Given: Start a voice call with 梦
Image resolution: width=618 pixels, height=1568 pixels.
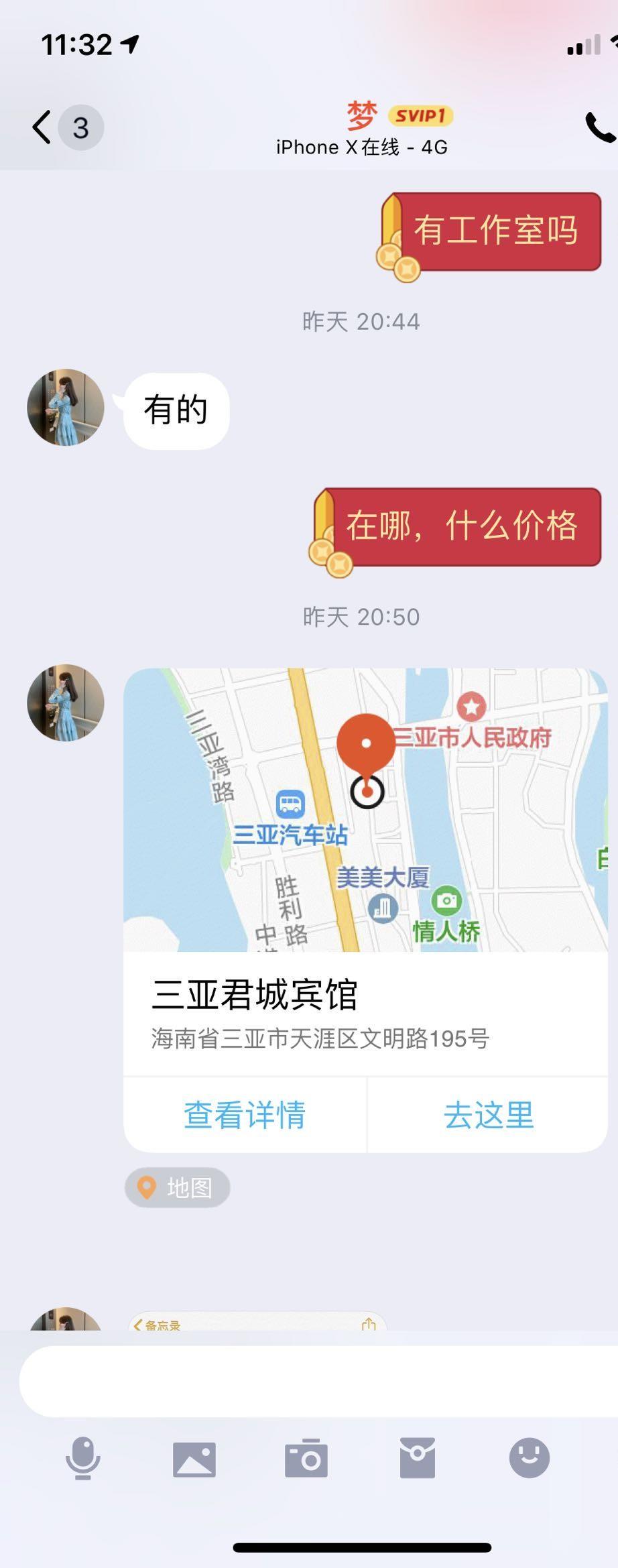Looking at the screenshot, I should [600, 127].
